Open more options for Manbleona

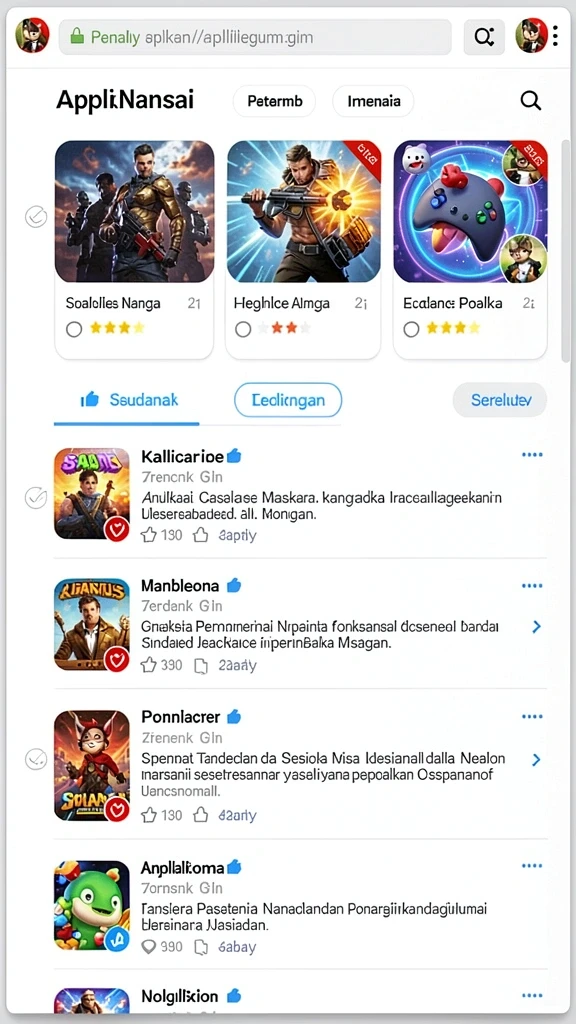(532, 586)
